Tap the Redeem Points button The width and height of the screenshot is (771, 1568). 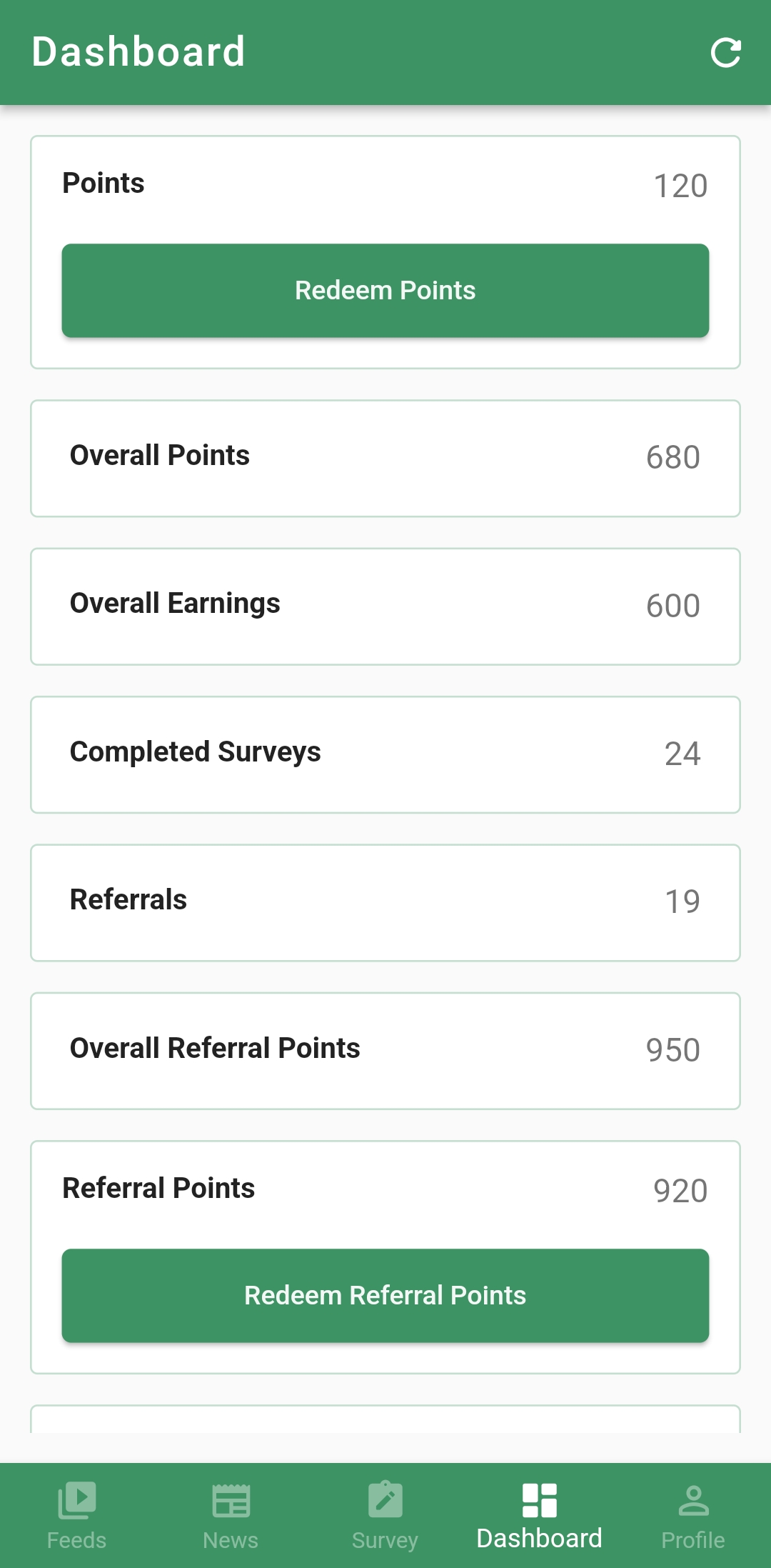385,291
